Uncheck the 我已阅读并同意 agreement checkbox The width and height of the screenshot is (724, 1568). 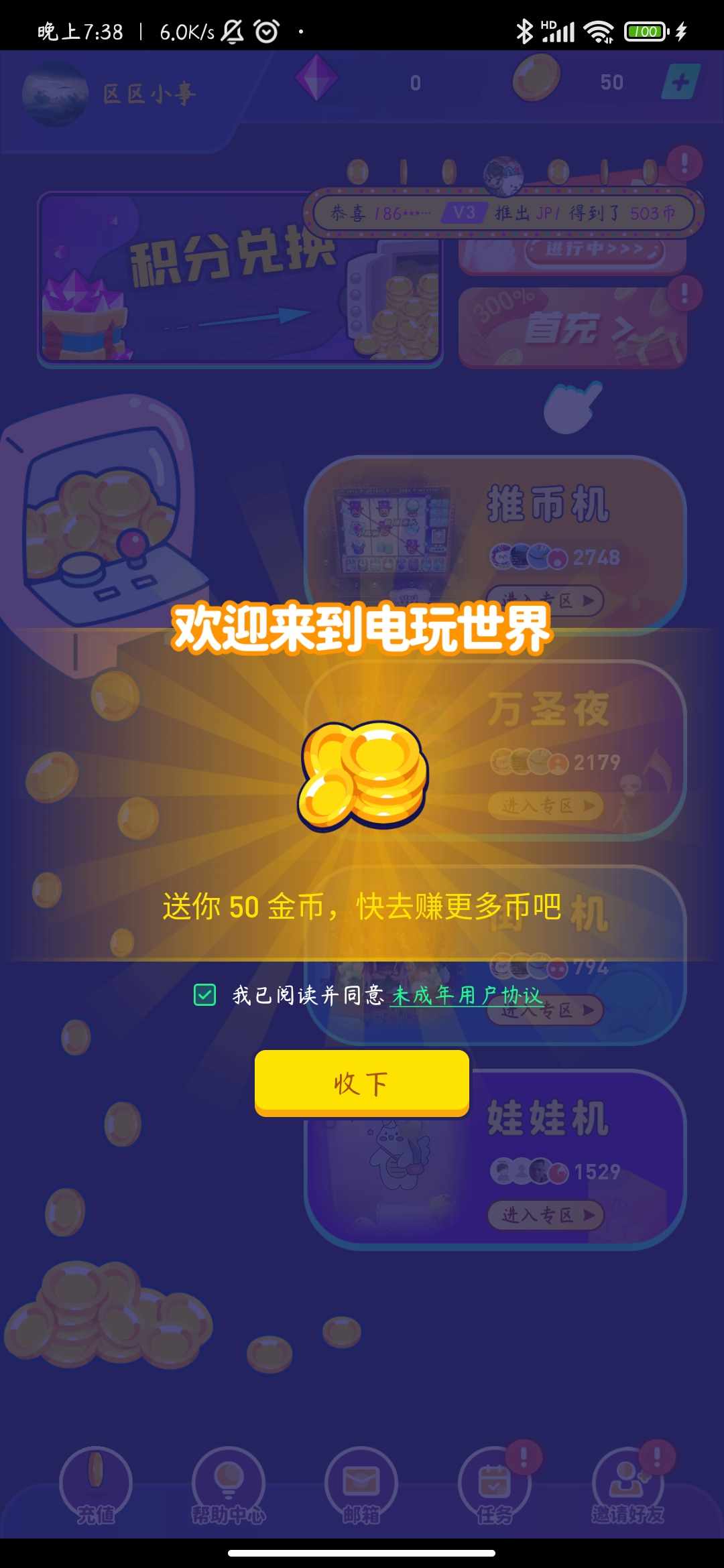(205, 995)
